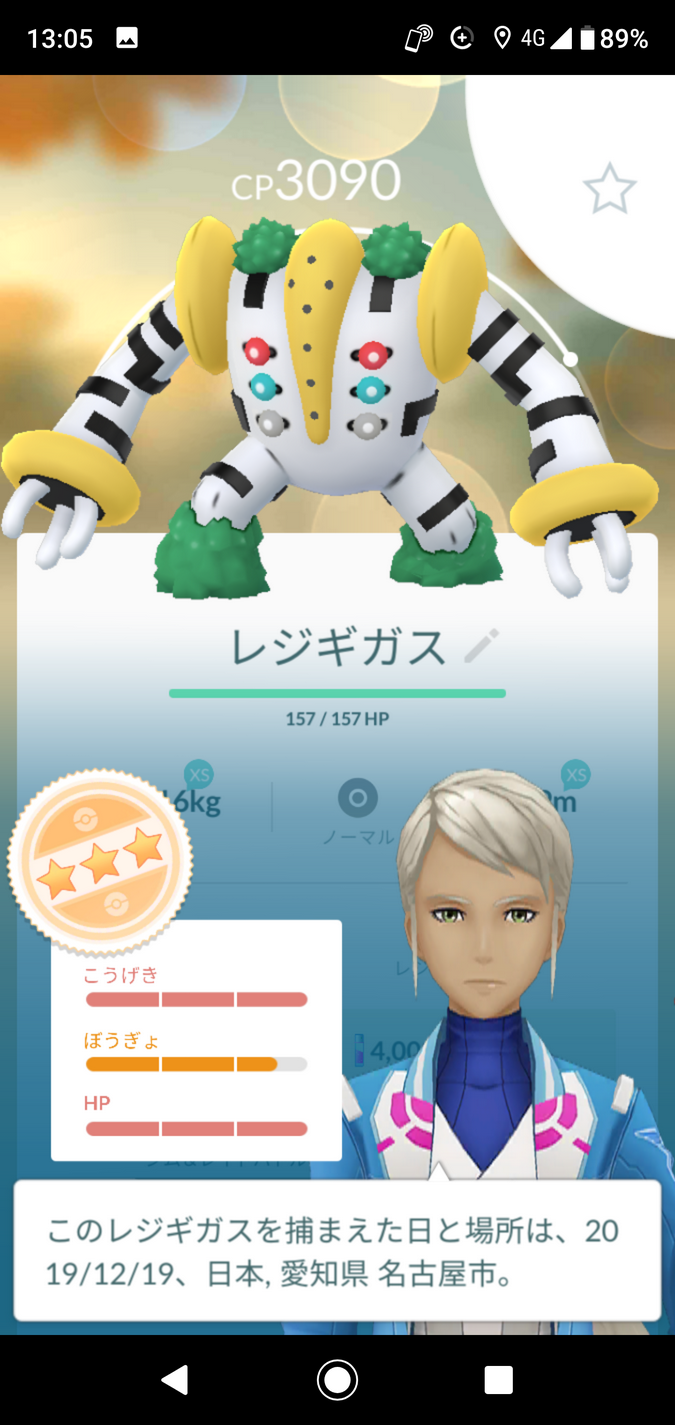675x1425 pixels.
Task: Tap the appraisal speech bubble to continue
Action: click(x=337, y=1250)
